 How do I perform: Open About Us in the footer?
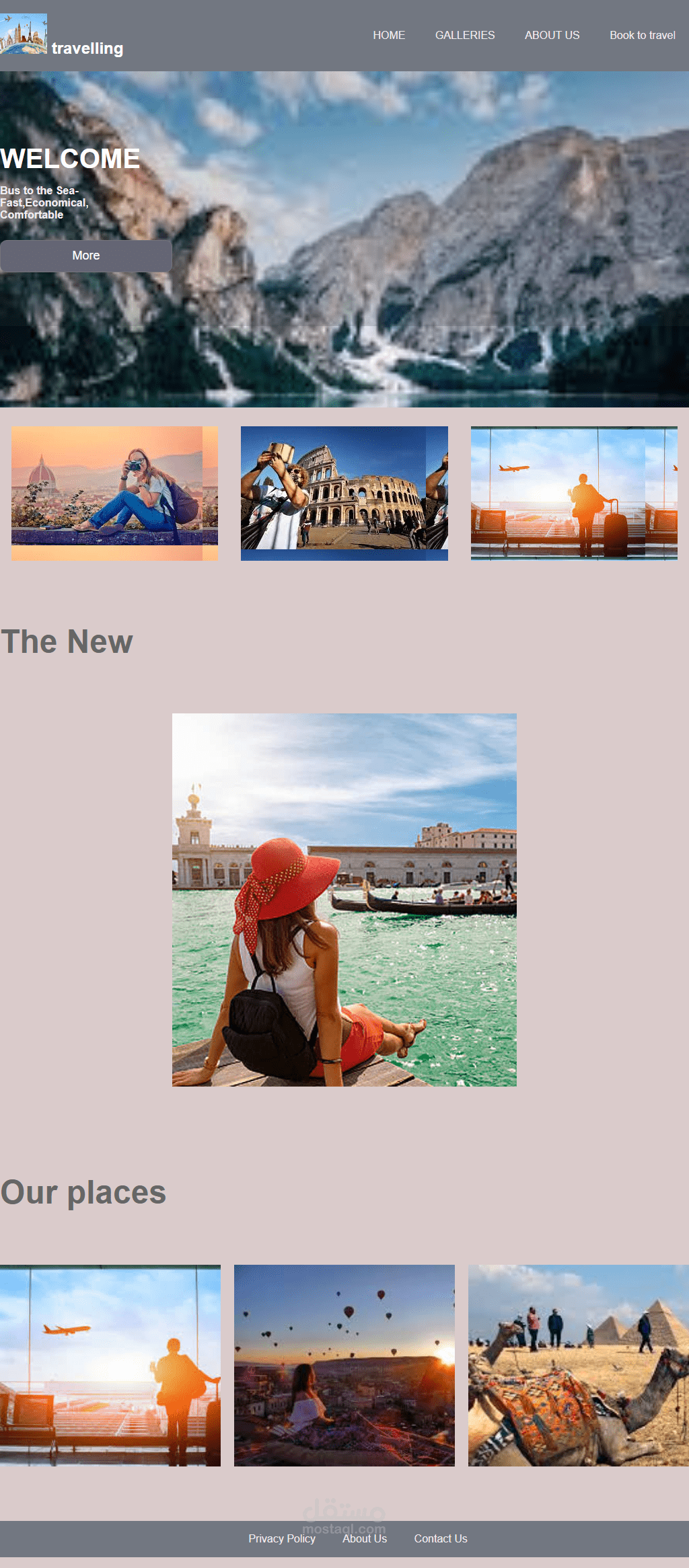tap(365, 1538)
